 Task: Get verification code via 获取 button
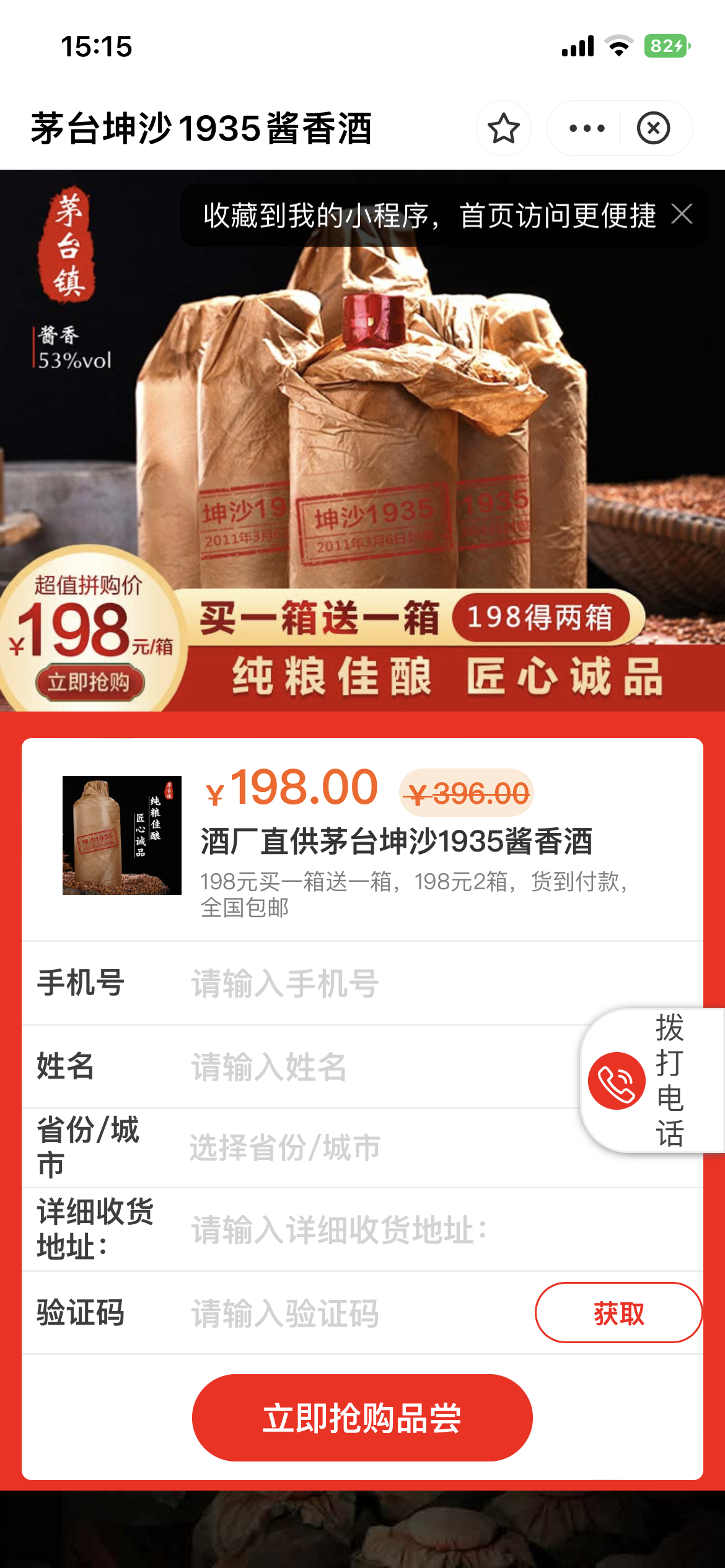click(618, 1313)
